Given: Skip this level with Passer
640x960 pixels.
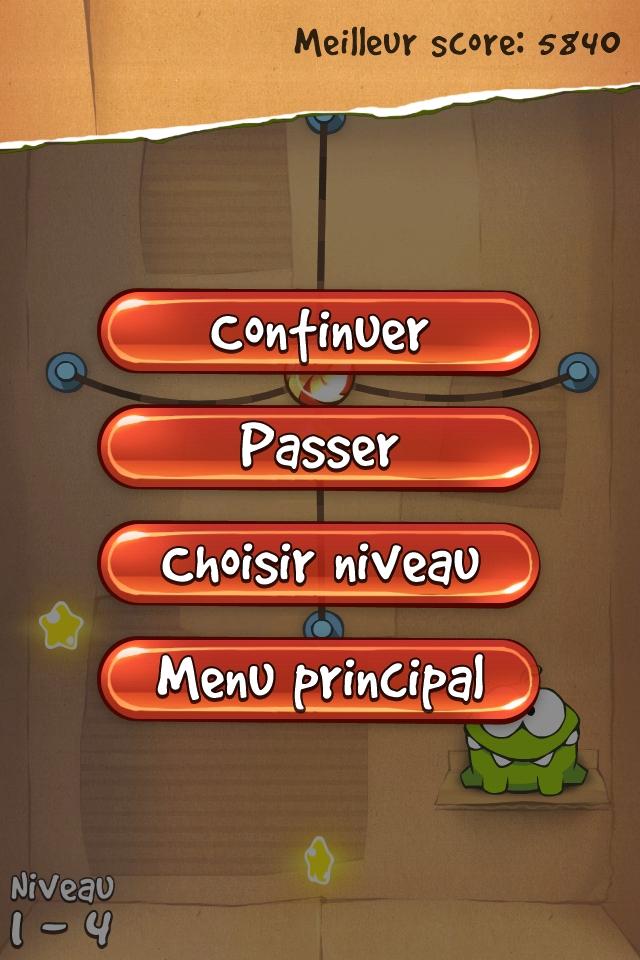Looking at the screenshot, I should click(x=319, y=448).
